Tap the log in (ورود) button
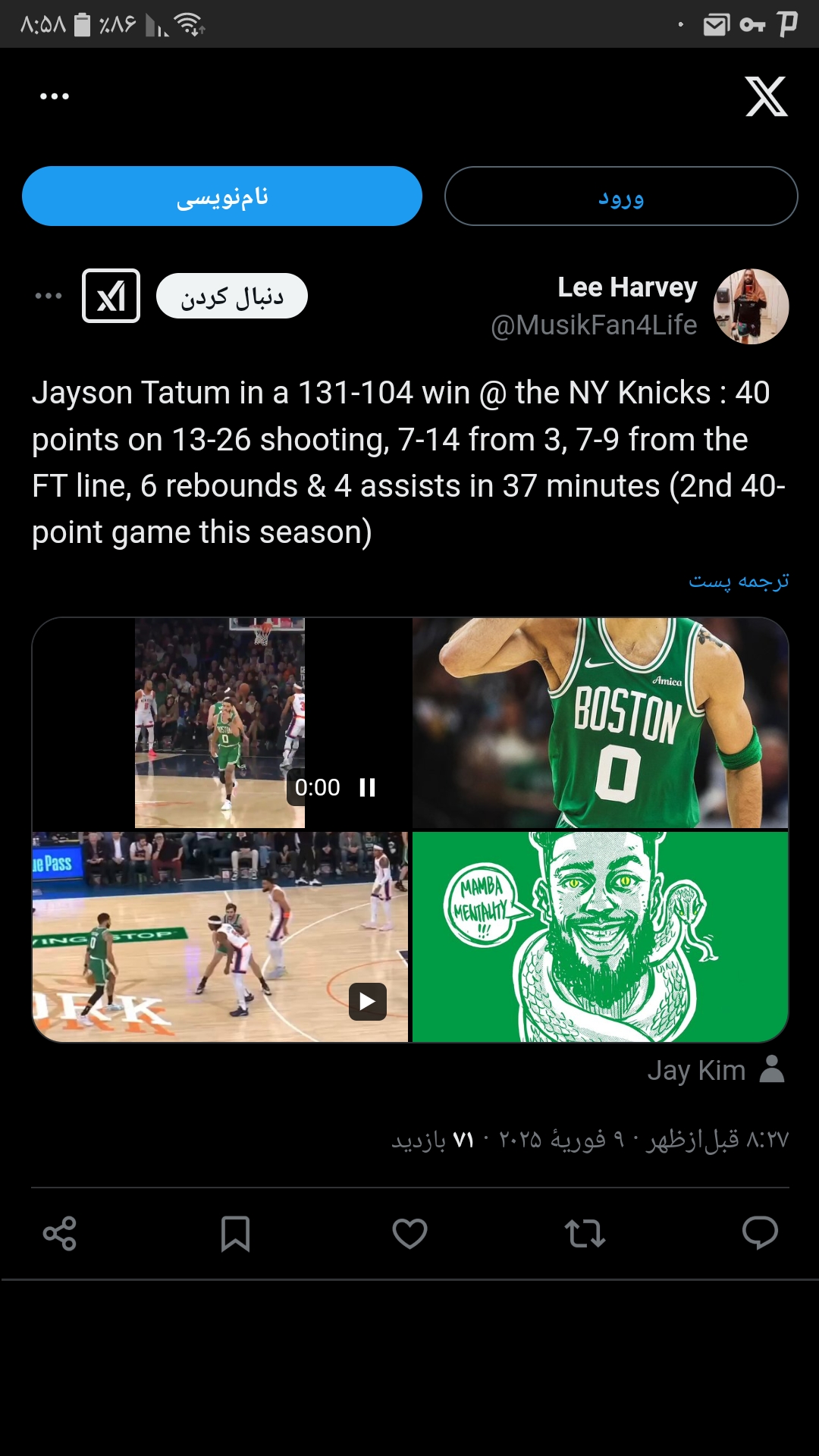Image resolution: width=819 pixels, height=1456 pixels. point(621,196)
